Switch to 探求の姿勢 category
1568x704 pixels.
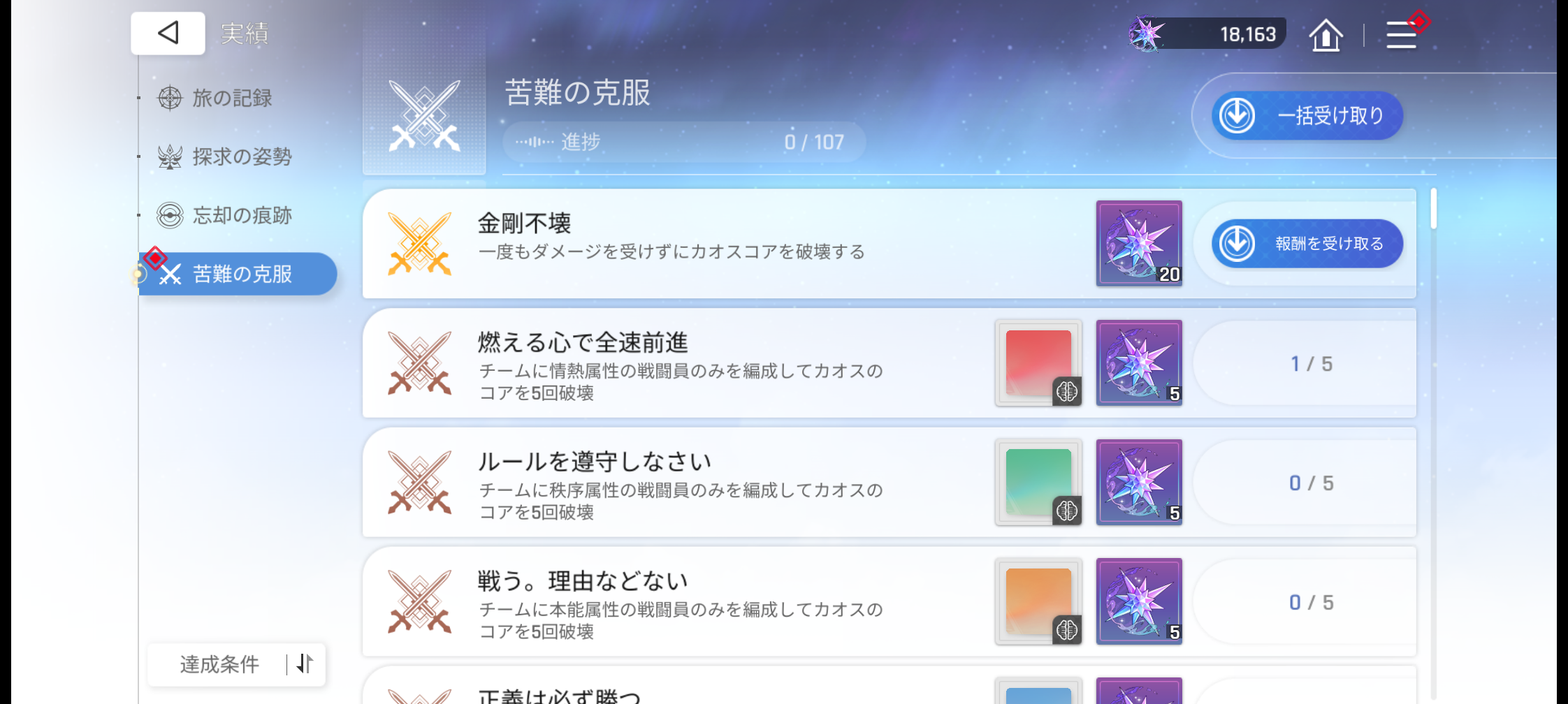click(x=225, y=156)
